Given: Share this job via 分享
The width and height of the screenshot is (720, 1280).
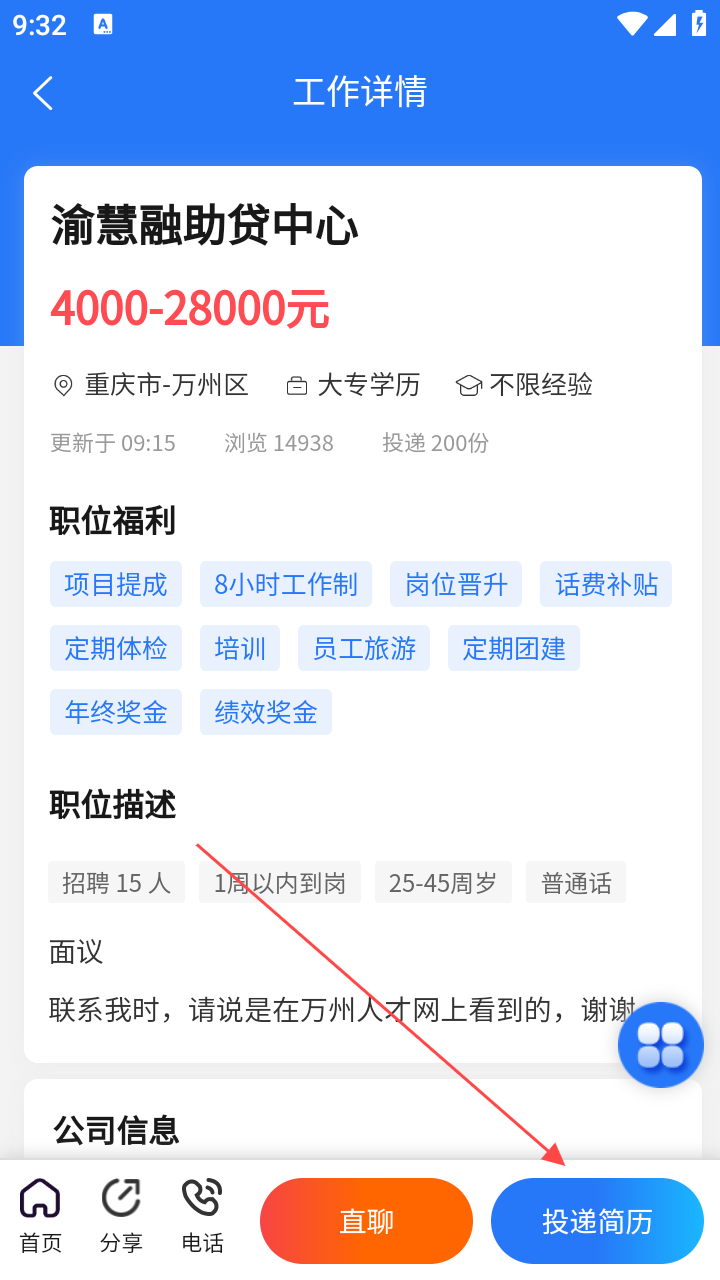Looking at the screenshot, I should (121, 1216).
